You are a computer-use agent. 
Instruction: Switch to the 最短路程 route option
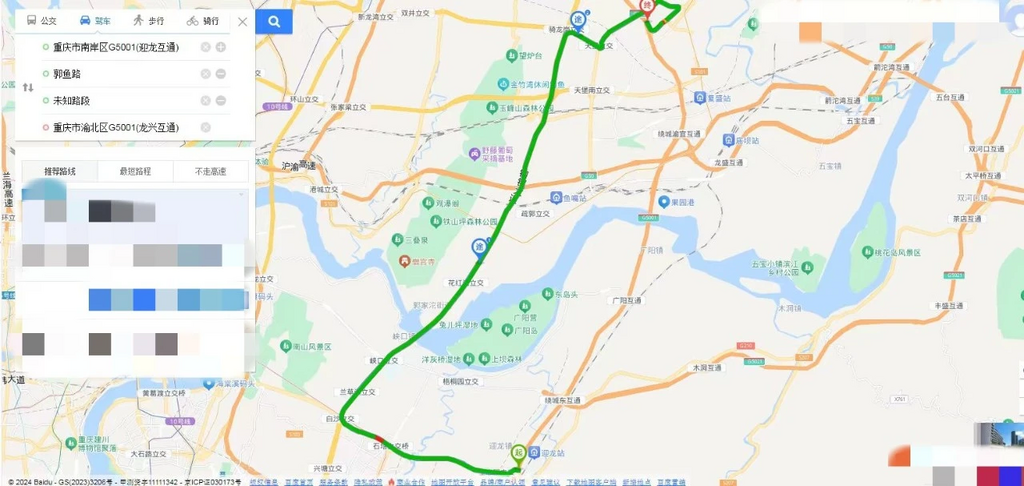tap(135, 171)
